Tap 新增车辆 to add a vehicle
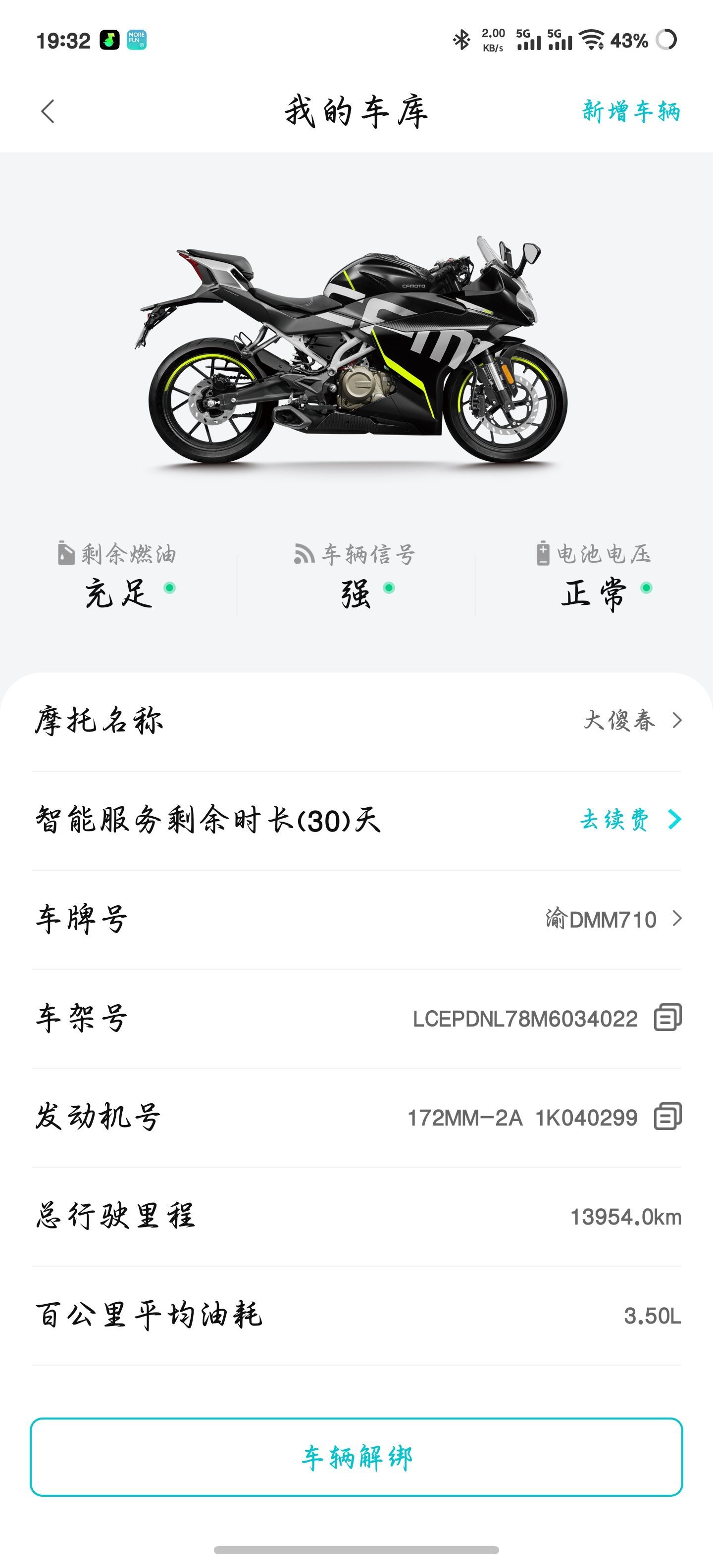Image resolution: width=713 pixels, height=1568 pixels. (631, 111)
